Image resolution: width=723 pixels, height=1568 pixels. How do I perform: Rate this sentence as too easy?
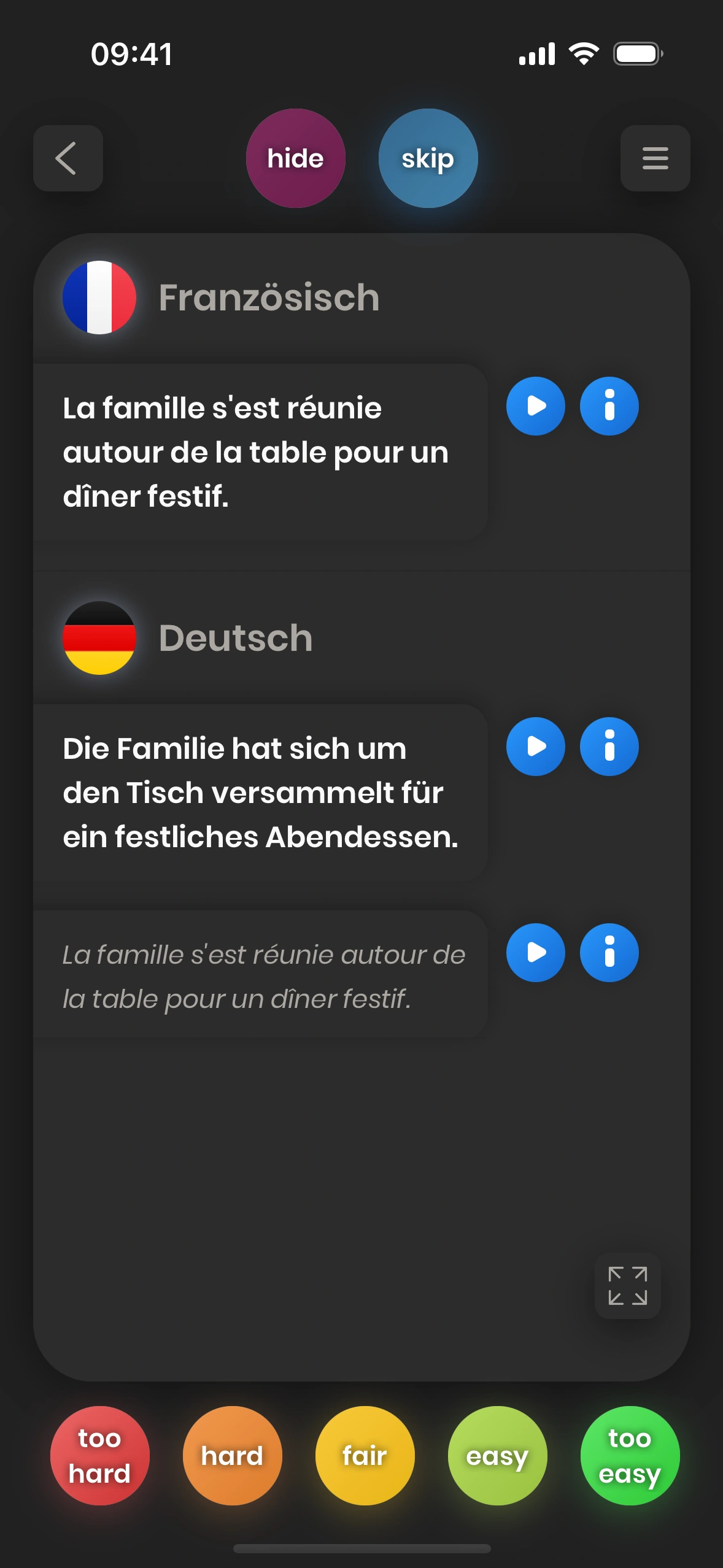click(x=630, y=1455)
